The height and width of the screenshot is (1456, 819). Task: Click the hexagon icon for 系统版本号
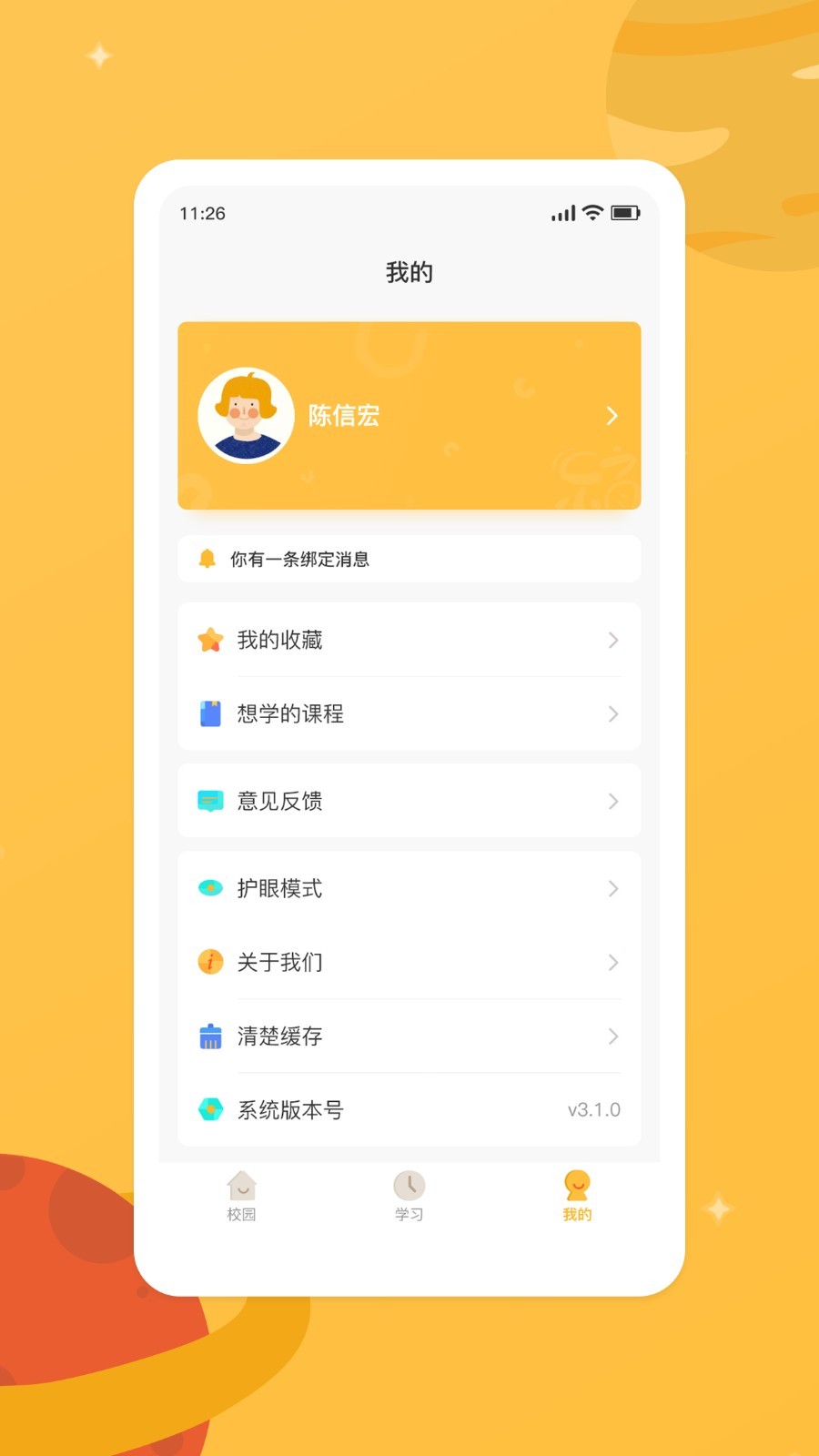coord(210,1109)
